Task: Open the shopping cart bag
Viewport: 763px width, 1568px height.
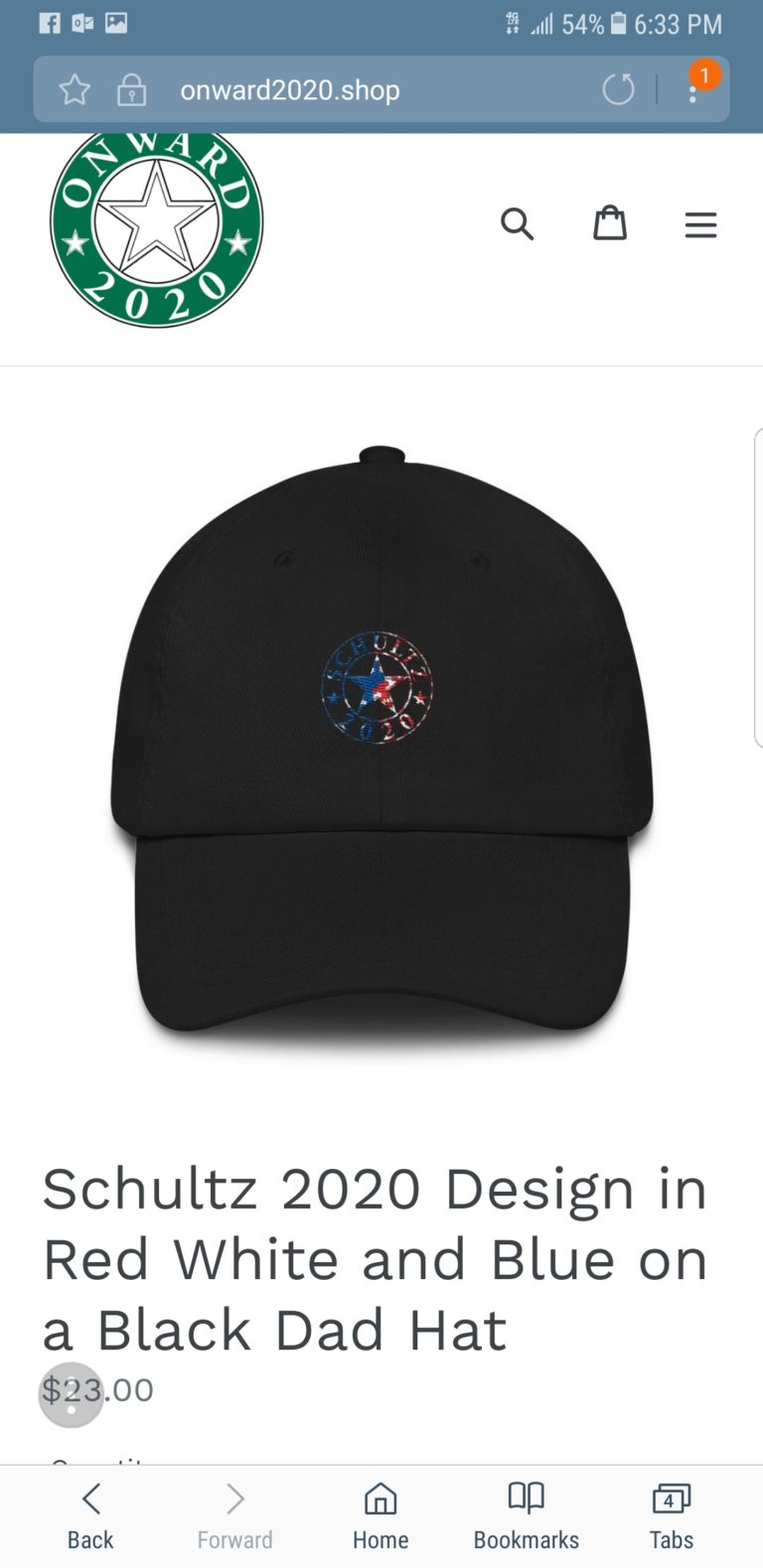Action: click(609, 223)
